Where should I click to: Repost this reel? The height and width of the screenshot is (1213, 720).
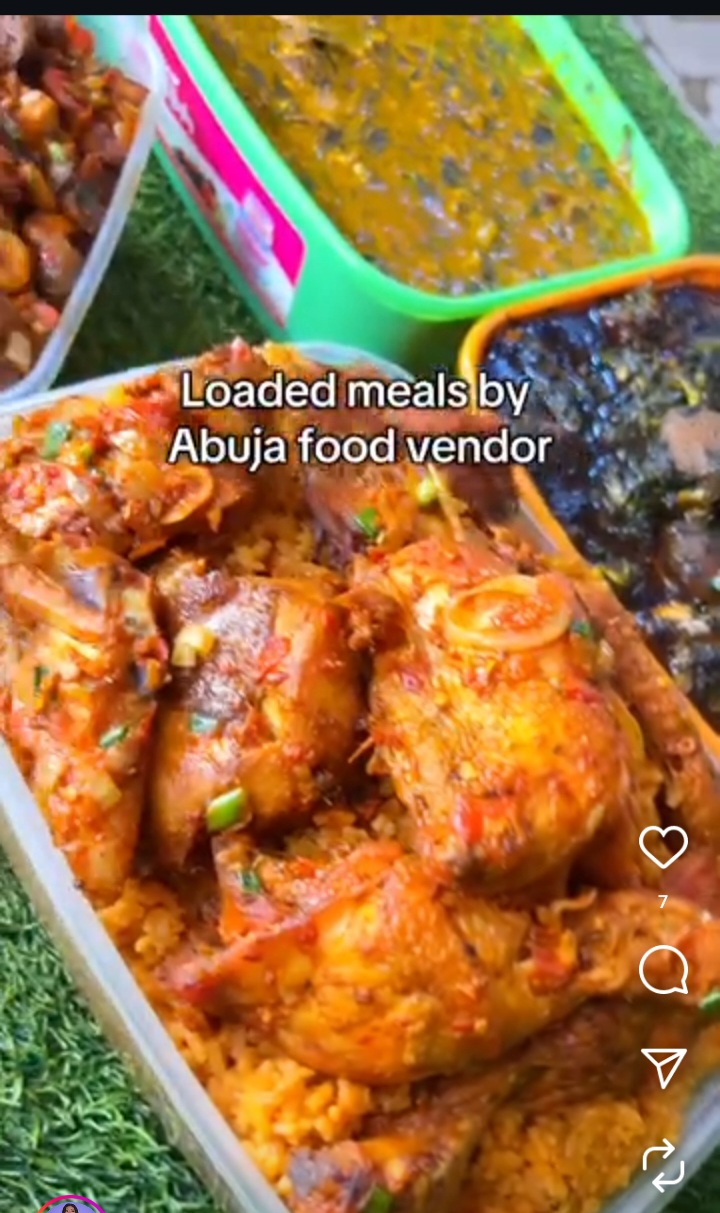663,1165
